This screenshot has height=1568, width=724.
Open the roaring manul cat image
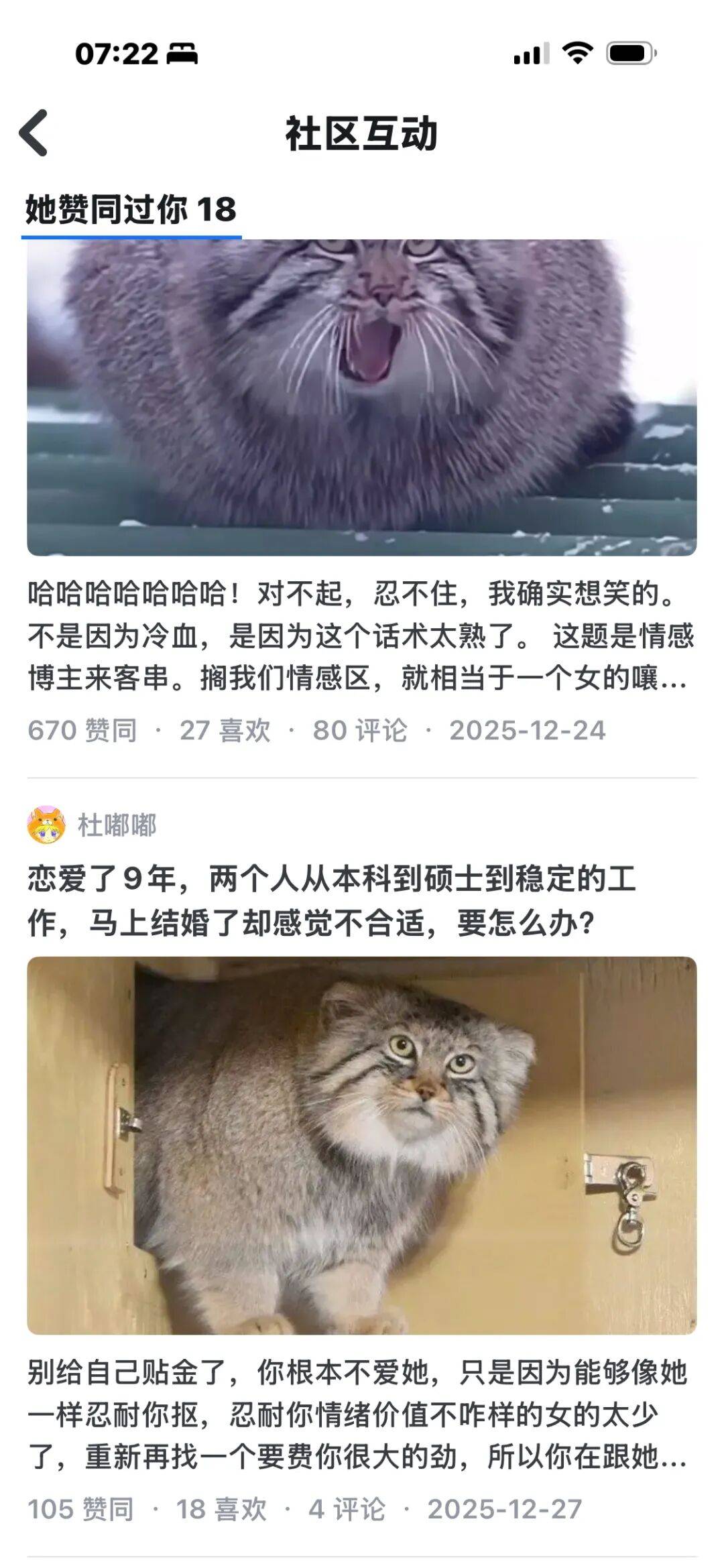[x=361, y=398]
